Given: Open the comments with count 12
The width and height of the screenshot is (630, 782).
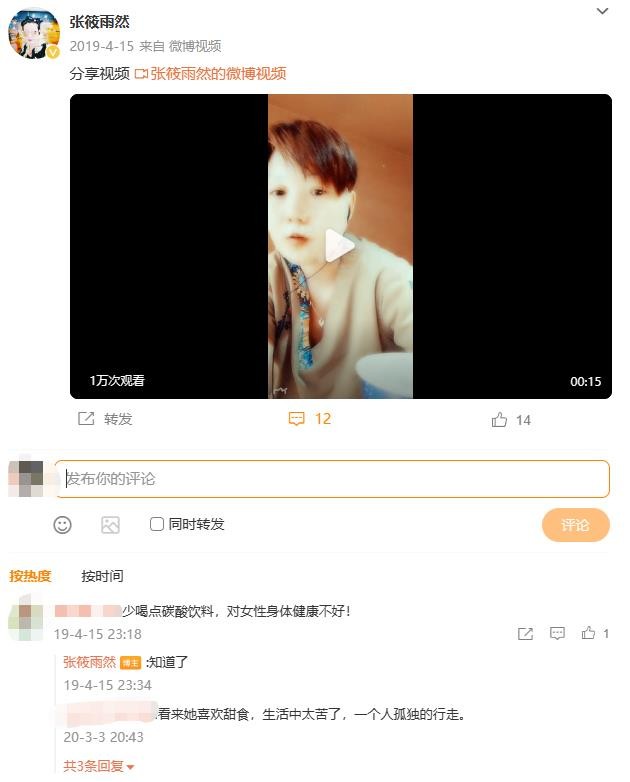Looking at the screenshot, I should [x=309, y=419].
